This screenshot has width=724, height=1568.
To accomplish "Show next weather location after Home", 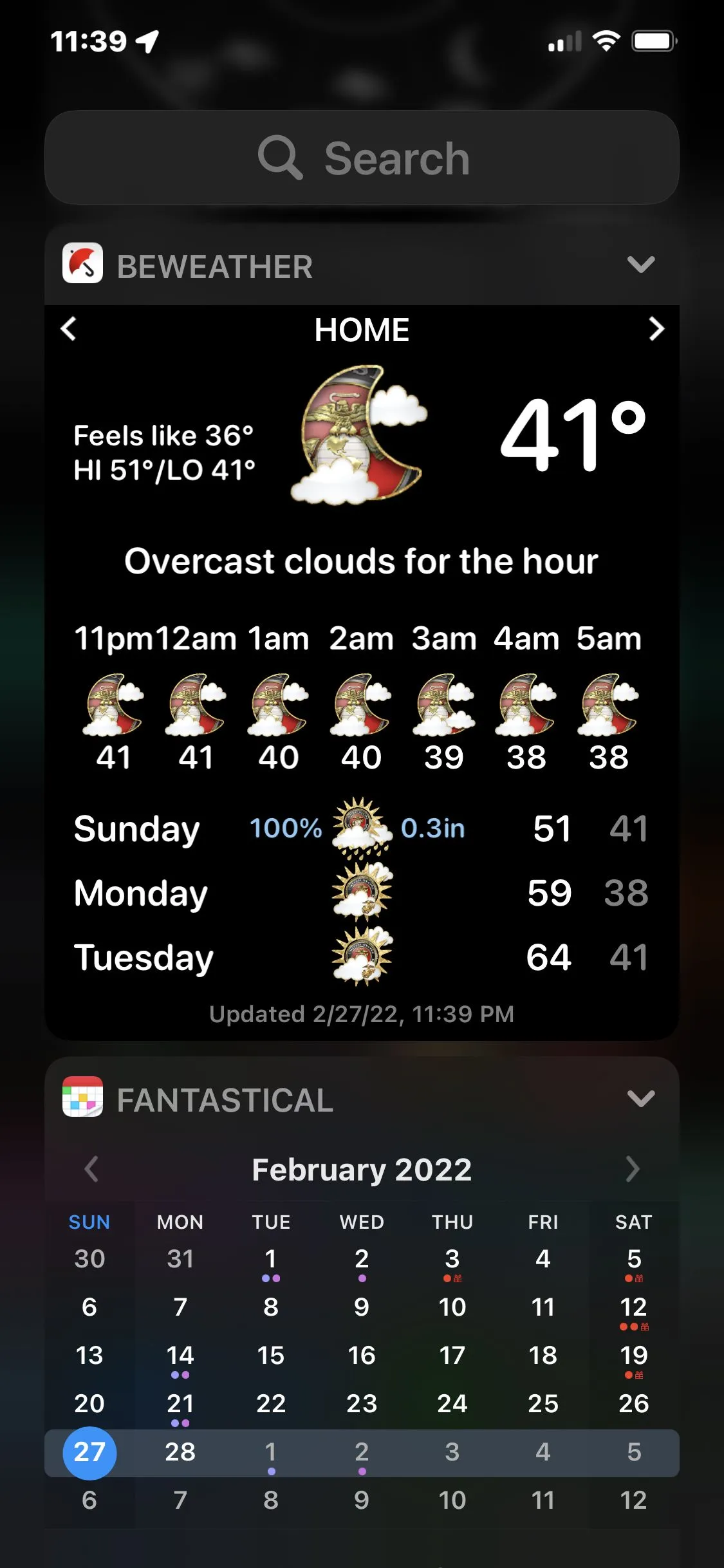I will coord(656,329).
